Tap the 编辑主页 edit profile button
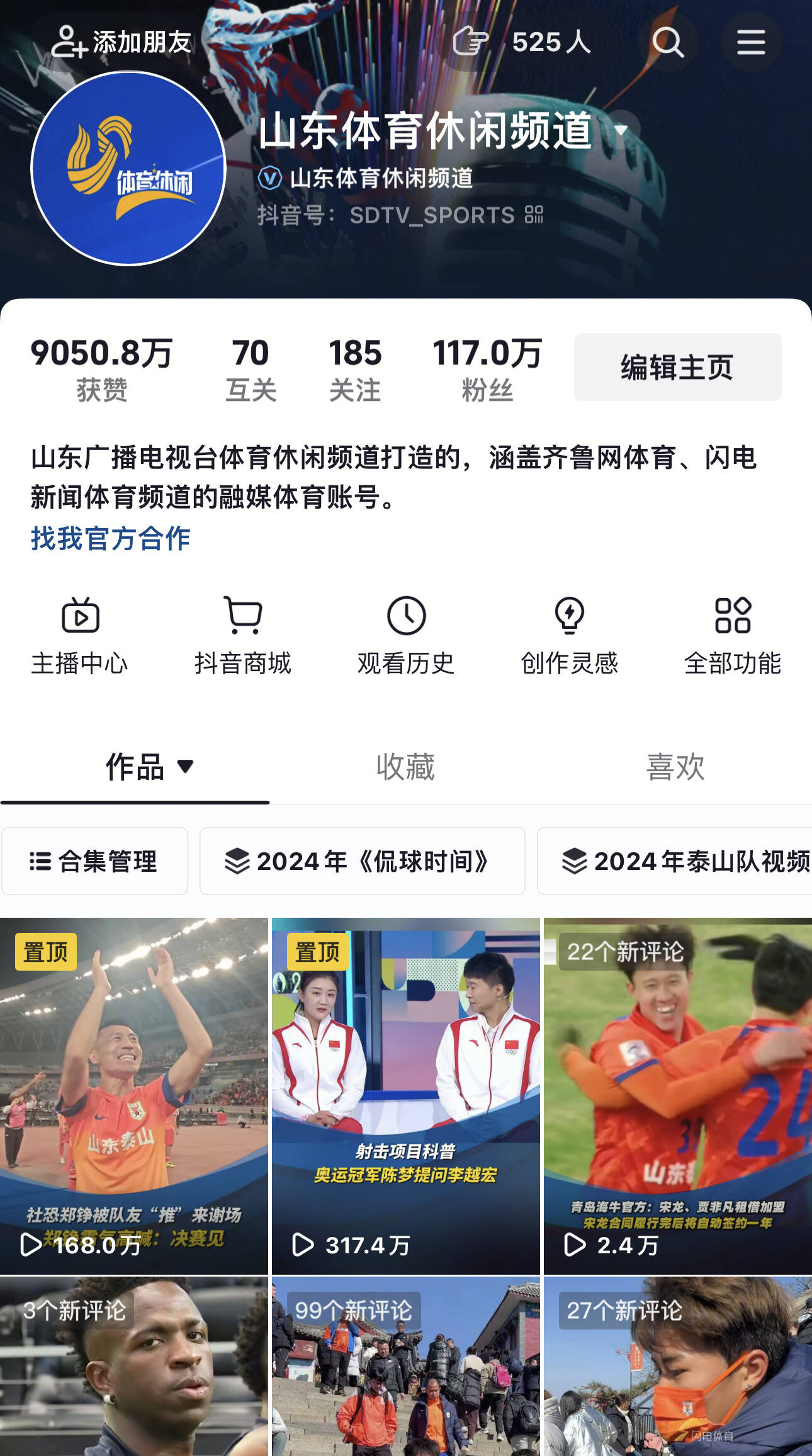Image resolution: width=812 pixels, height=1456 pixels. click(677, 367)
